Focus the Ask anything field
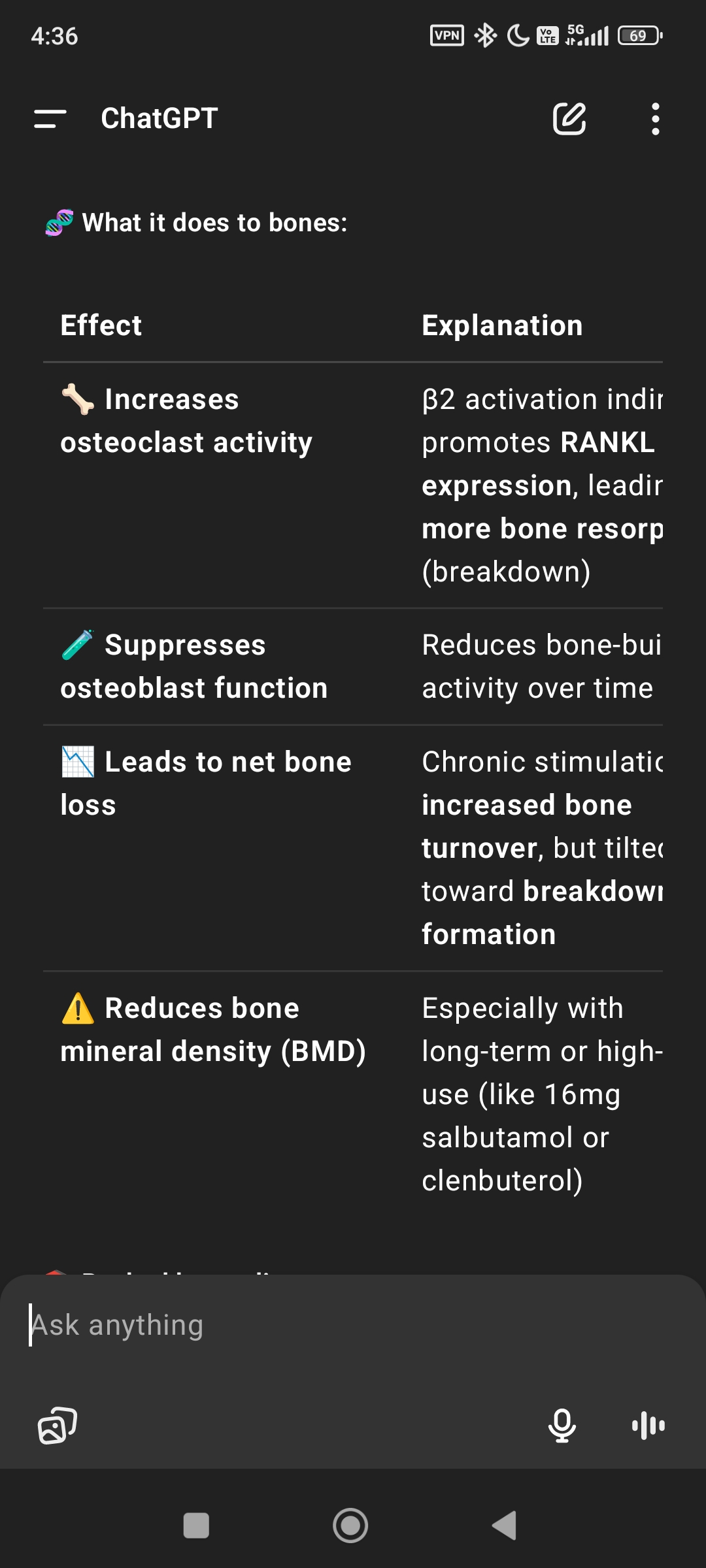 (353, 1326)
